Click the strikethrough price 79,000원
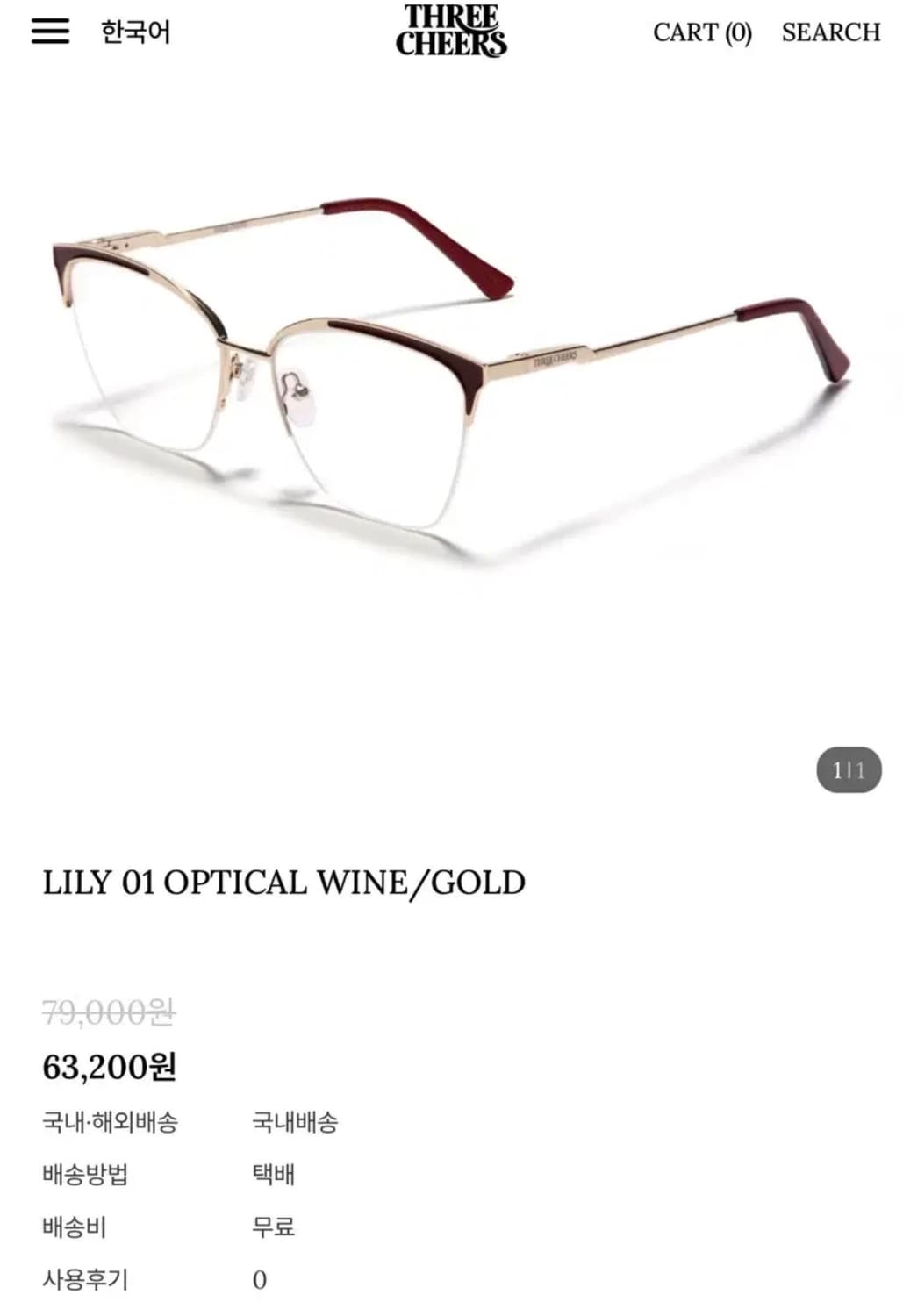The width and height of the screenshot is (903, 1316). coord(110,1012)
